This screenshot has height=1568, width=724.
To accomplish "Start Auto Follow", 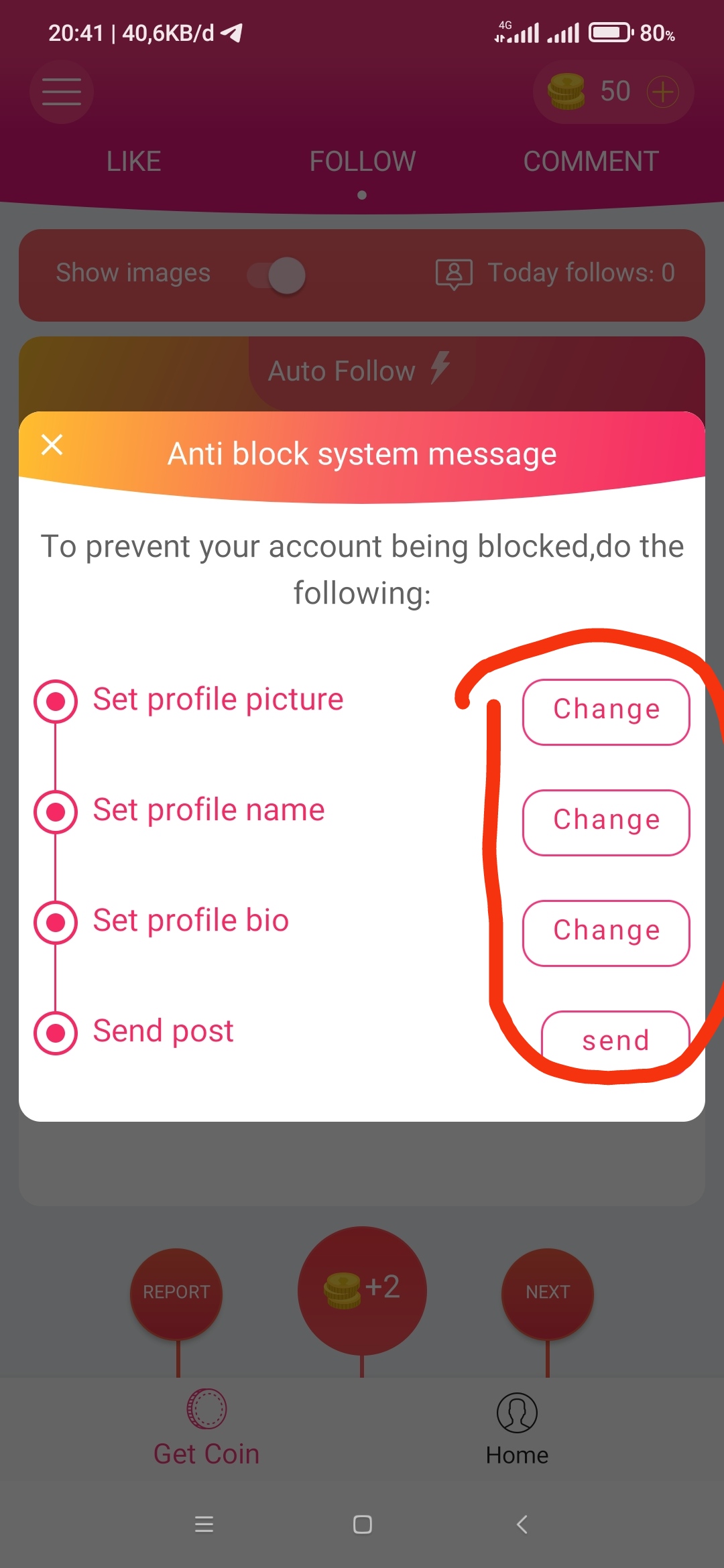I will click(360, 371).
